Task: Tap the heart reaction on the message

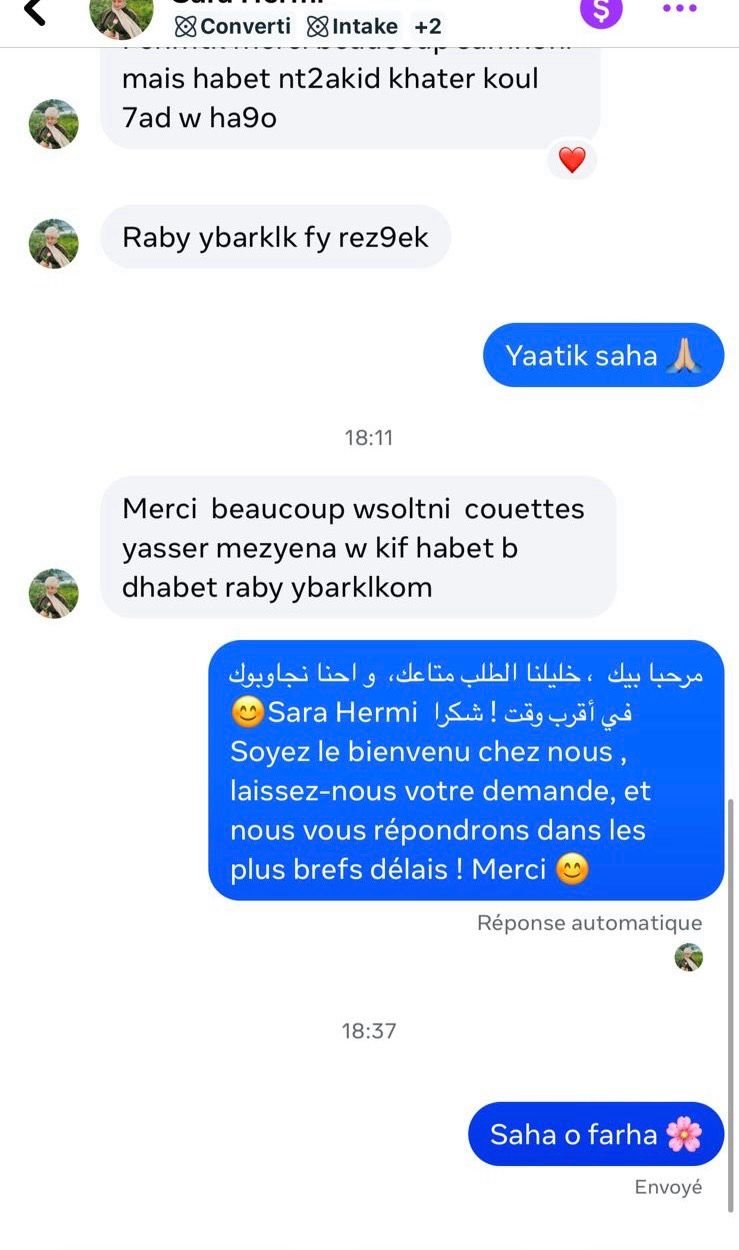Action: 571,160
